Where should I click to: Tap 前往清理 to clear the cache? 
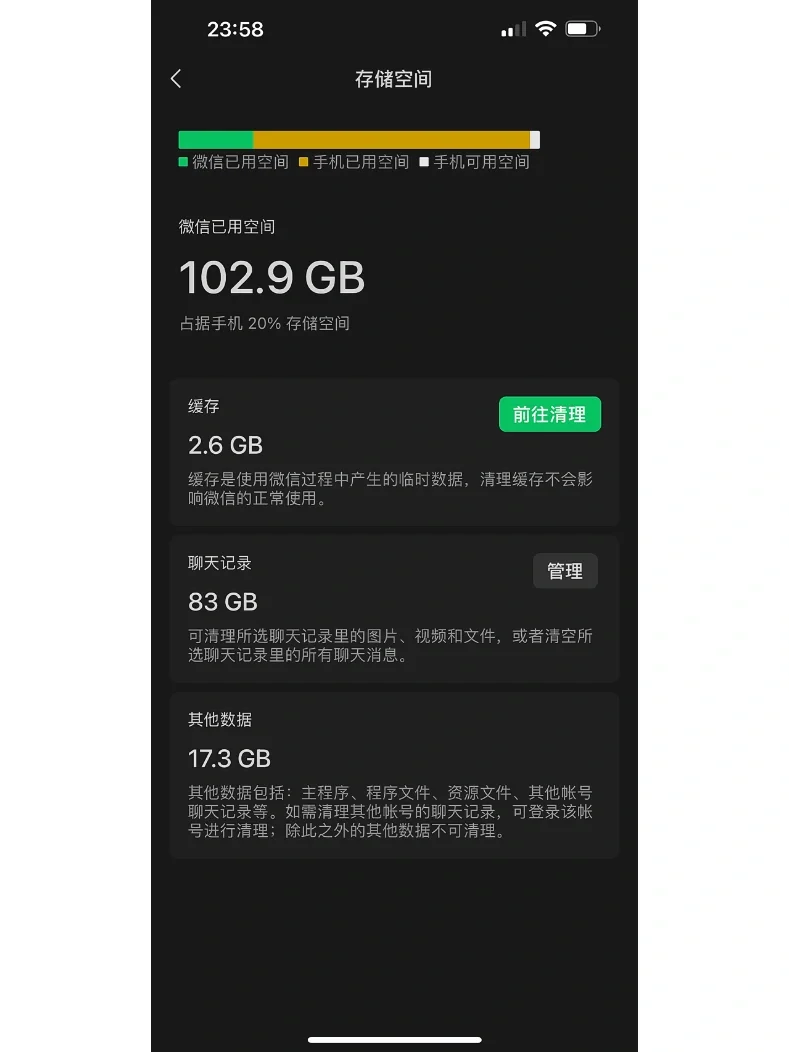click(549, 414)
